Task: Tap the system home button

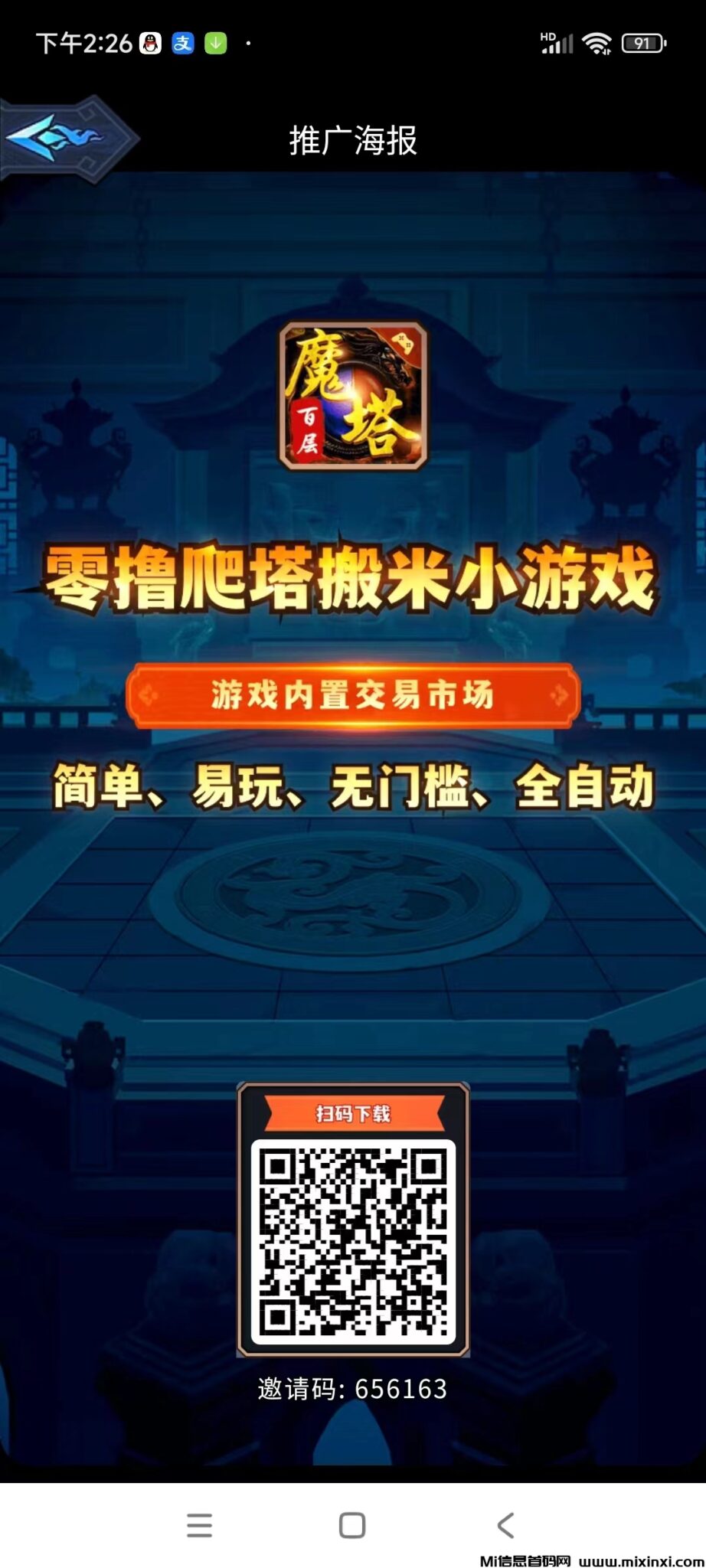Action: pyautogui.click(x=352, y=1525)
